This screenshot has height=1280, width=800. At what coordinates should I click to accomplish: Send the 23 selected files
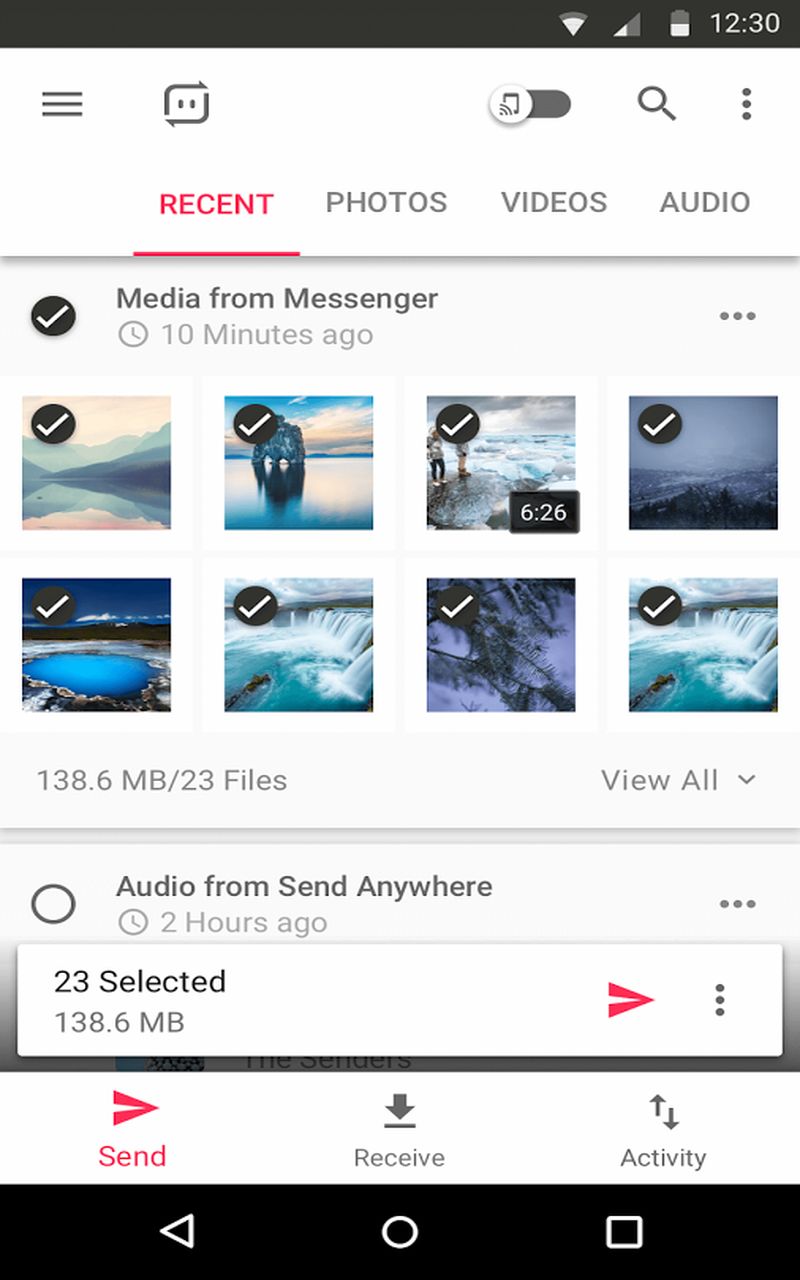(631, 1000)
